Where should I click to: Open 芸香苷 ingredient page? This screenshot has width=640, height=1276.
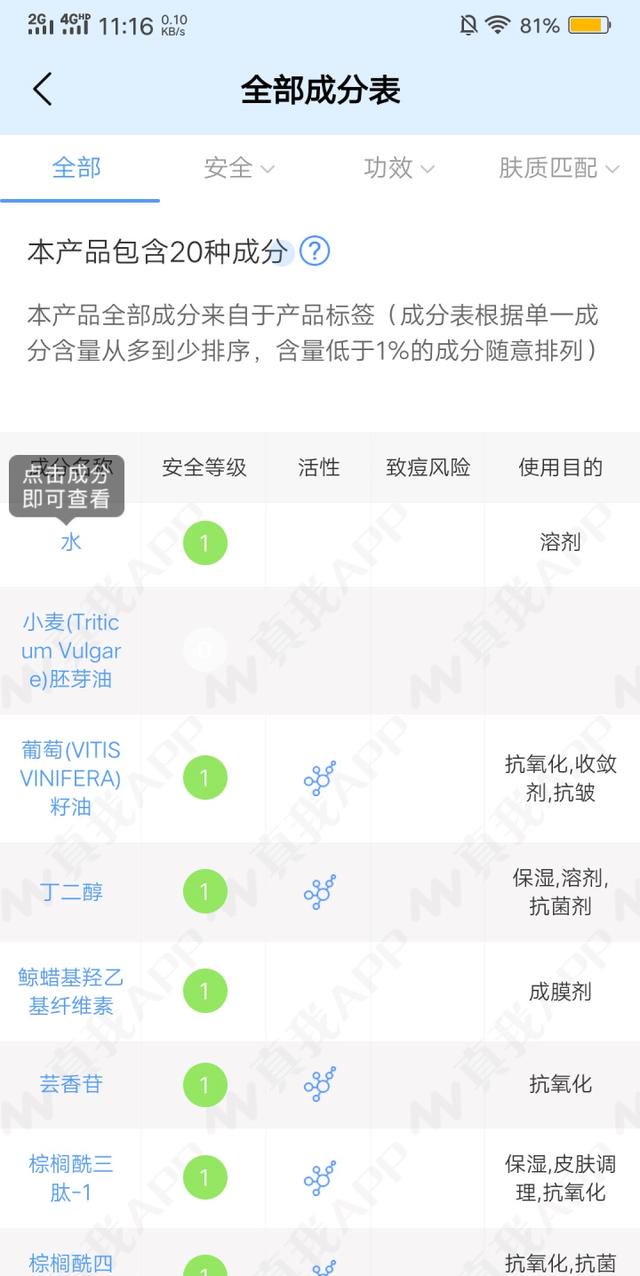pyautogui.click(x=71, y=1084)
